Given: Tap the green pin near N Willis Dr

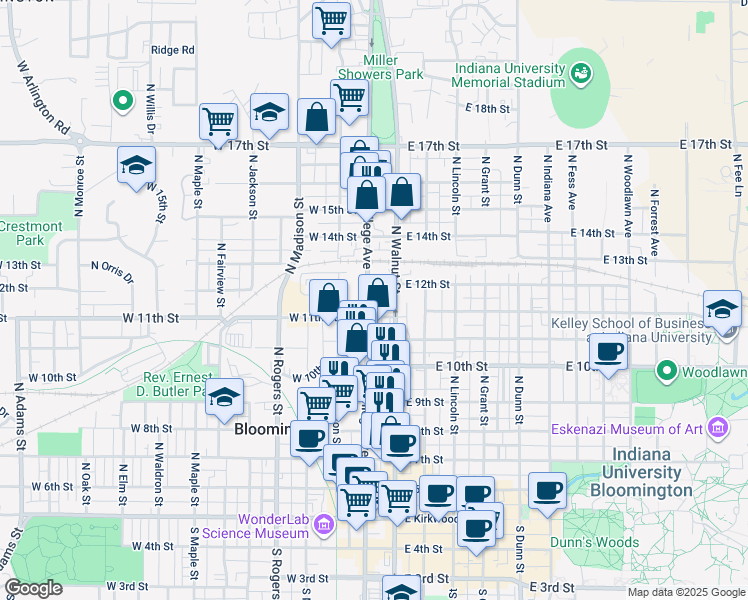Looking at the screenshot, I should (122, 100).
